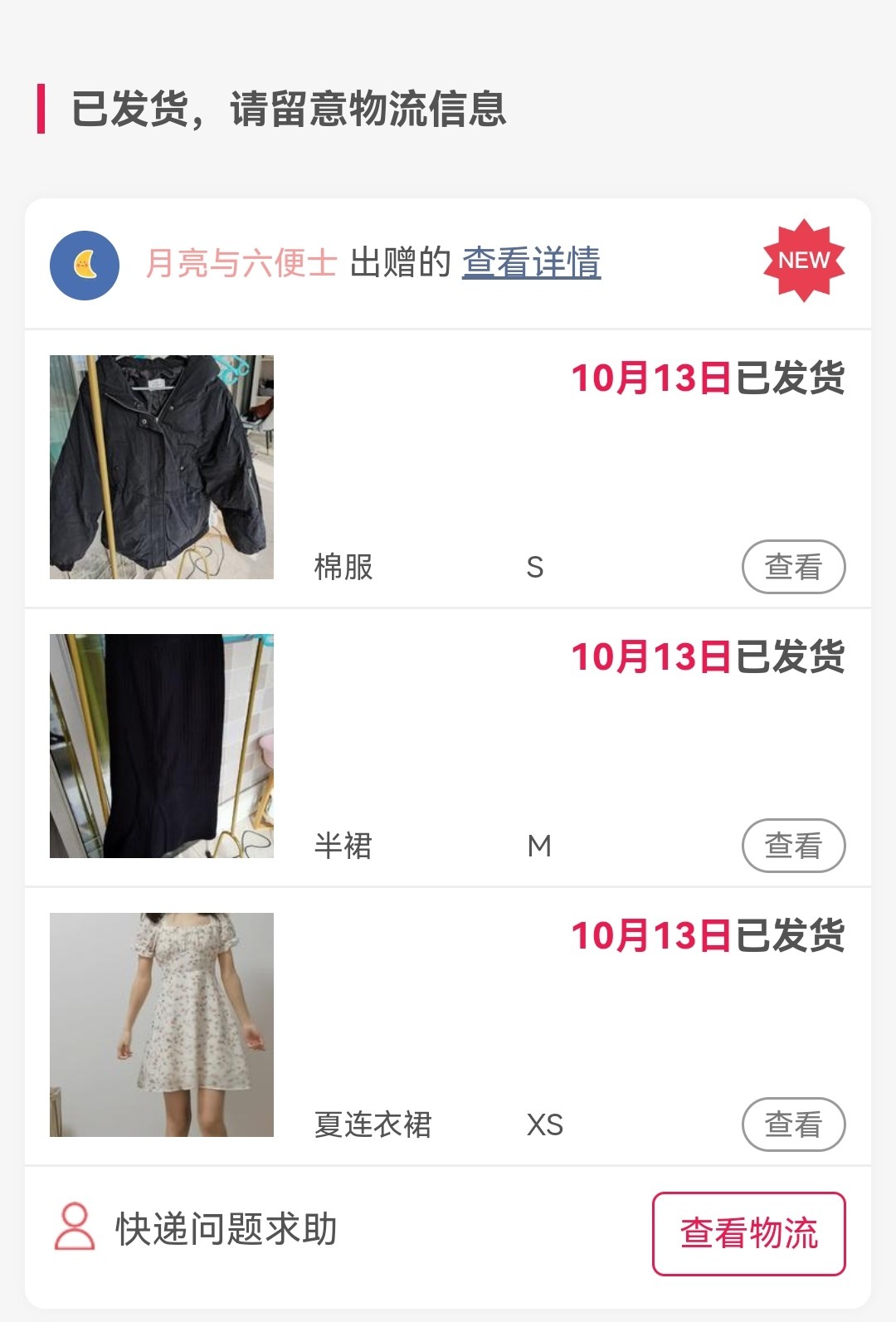Tap 查看 for the 棉服 item
The width and height of the screenshot is (896, 1322).
coord(792,568)
